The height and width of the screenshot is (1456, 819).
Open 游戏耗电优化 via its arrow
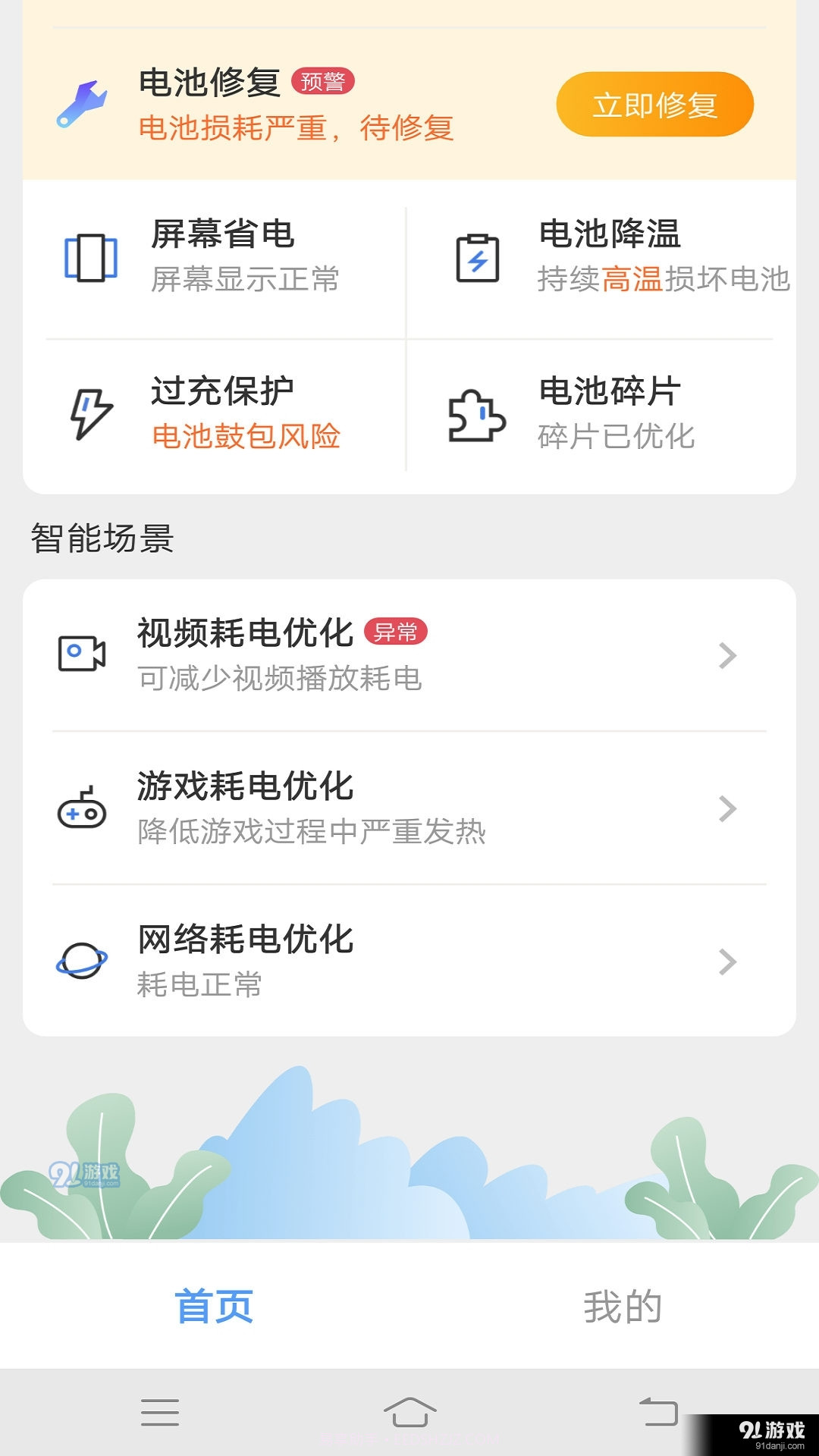[x=726, y=810]
